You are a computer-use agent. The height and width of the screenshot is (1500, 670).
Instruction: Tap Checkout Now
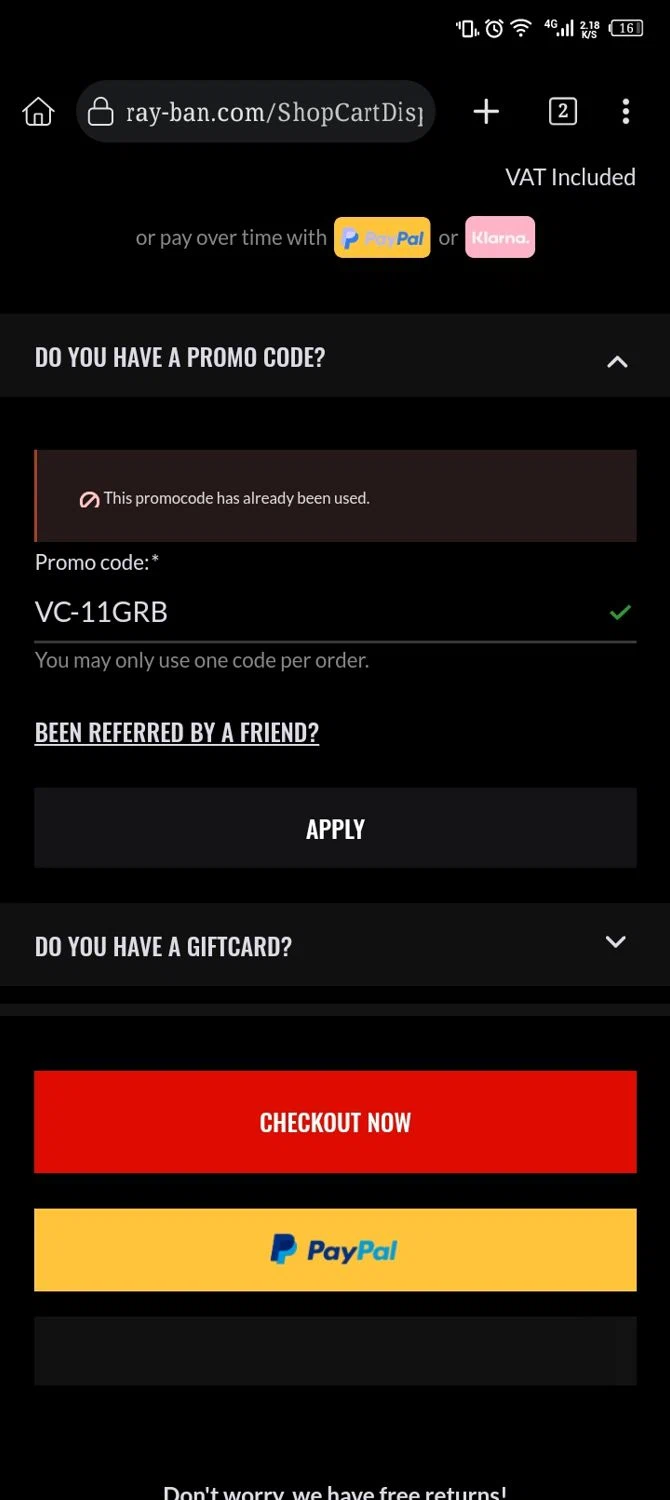coord(335,1122)
